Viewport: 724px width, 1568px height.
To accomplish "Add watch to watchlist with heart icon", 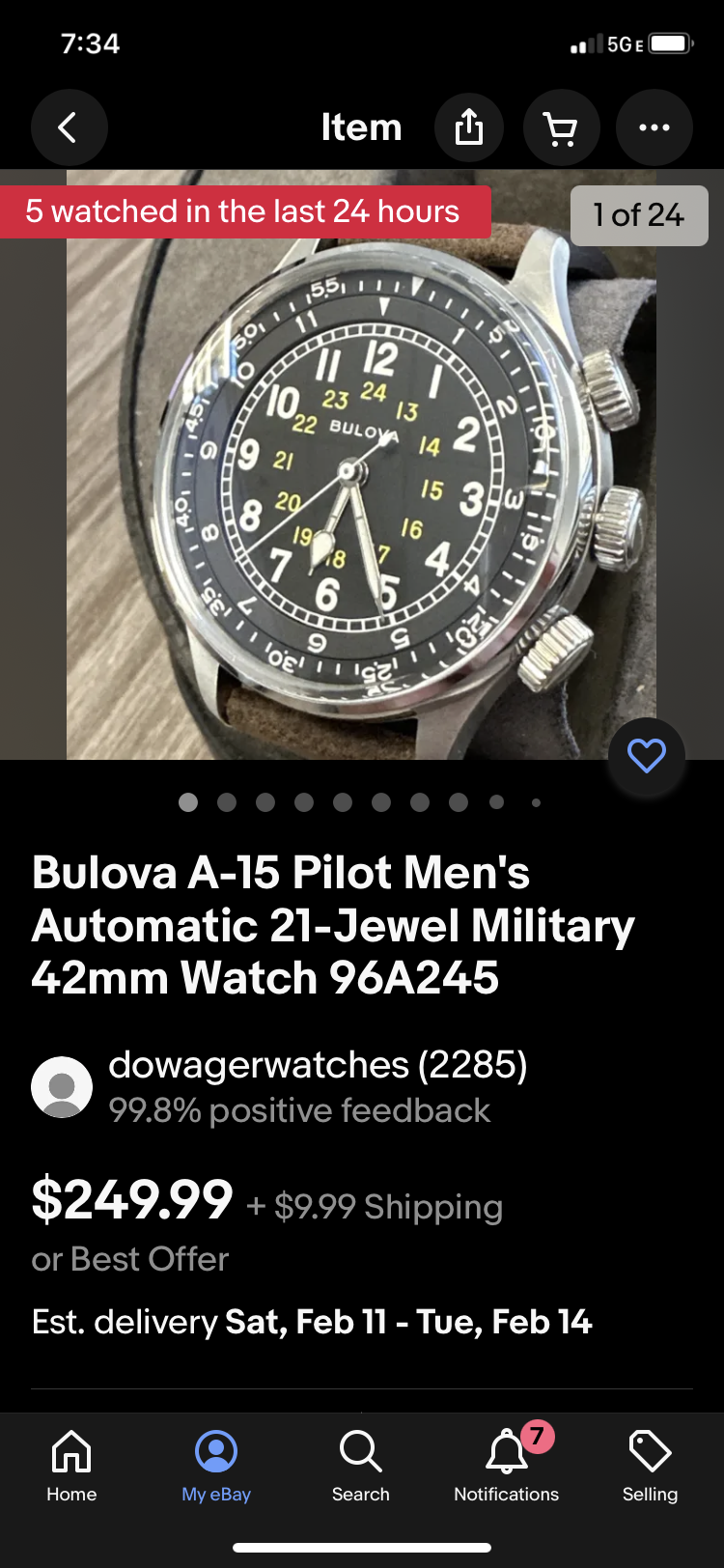I will click(646, 756).
